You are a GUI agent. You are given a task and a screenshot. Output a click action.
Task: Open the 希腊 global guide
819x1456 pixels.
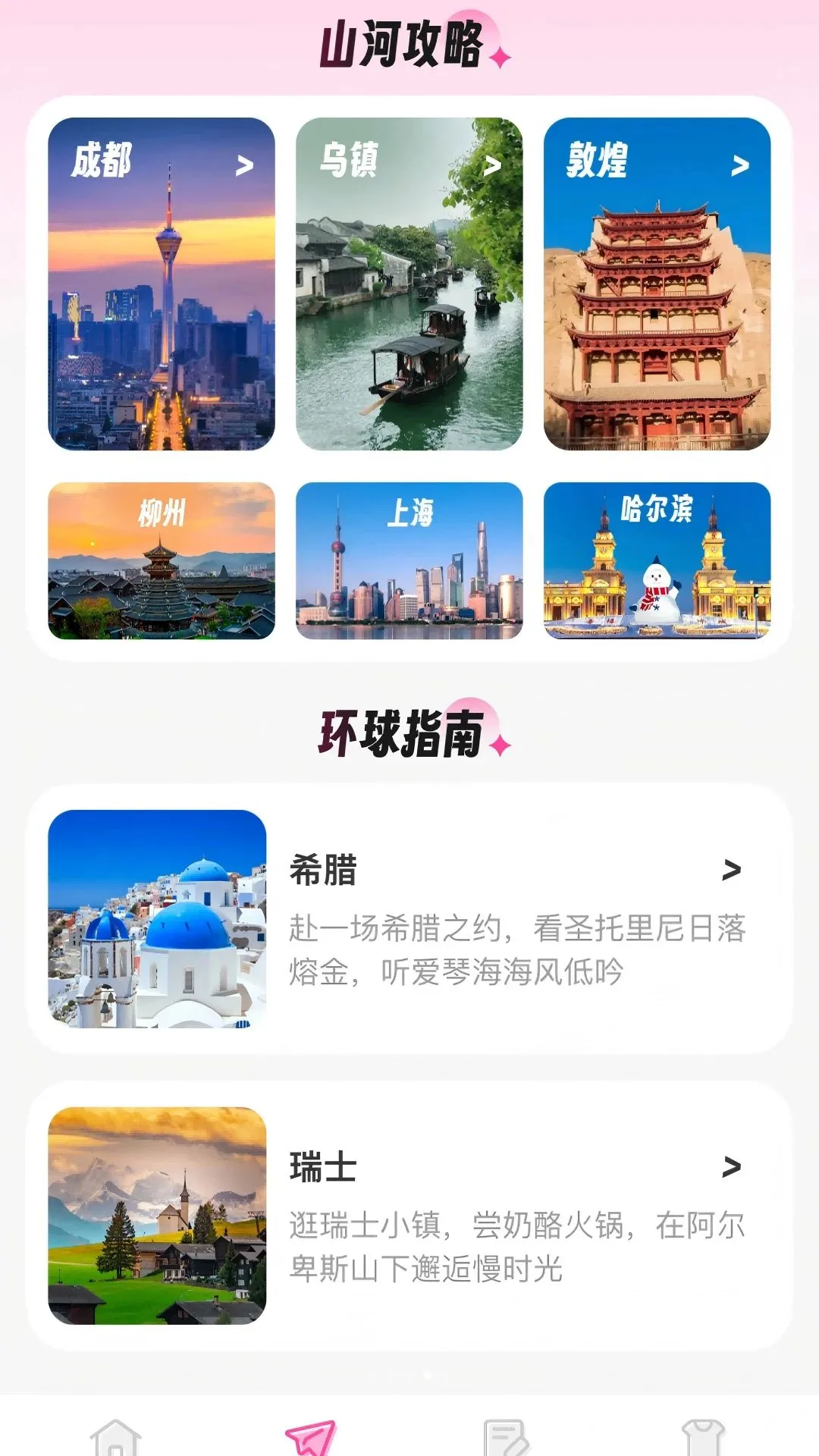409,919
